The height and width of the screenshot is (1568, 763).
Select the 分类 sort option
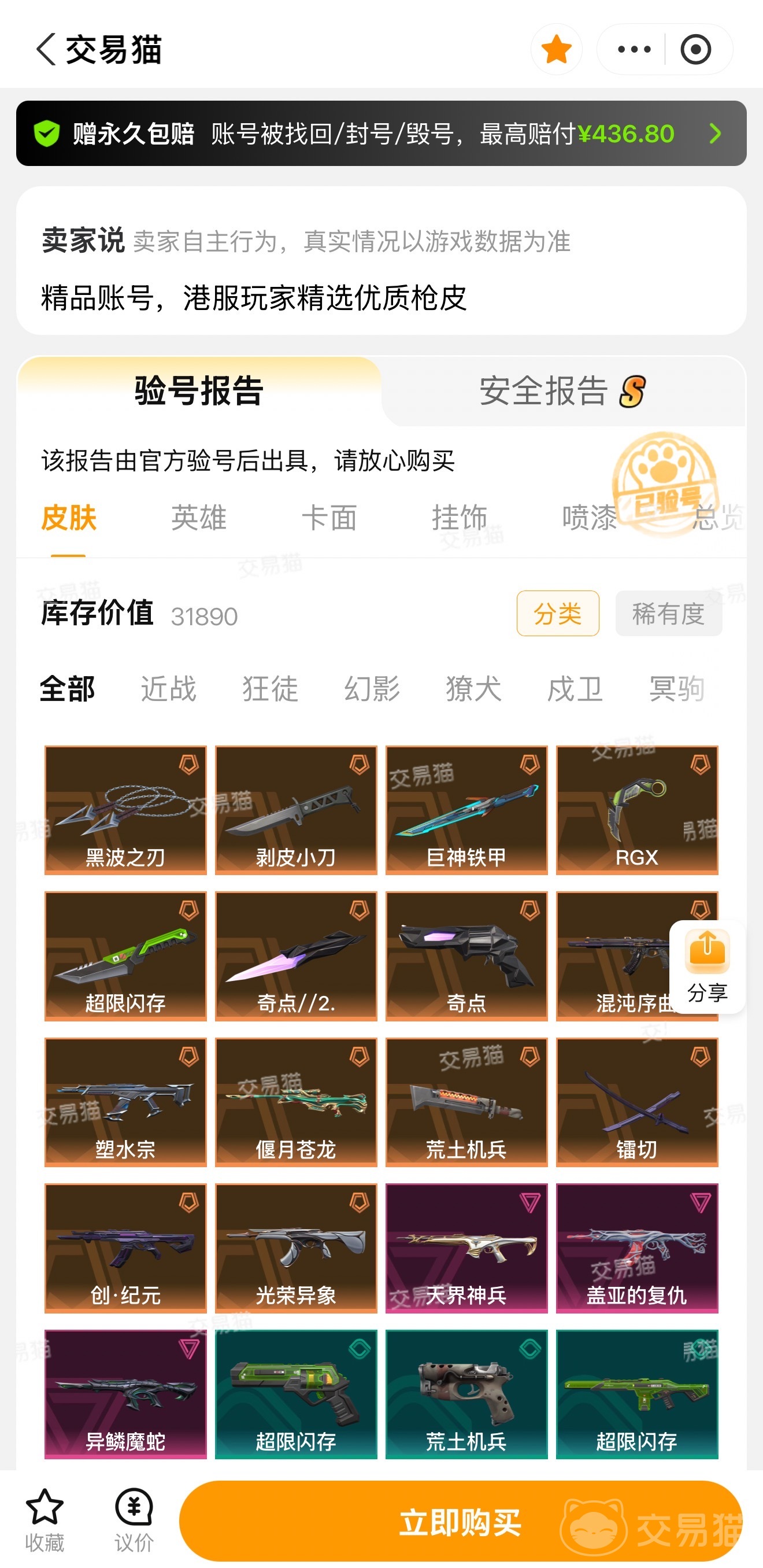[557, 614]
